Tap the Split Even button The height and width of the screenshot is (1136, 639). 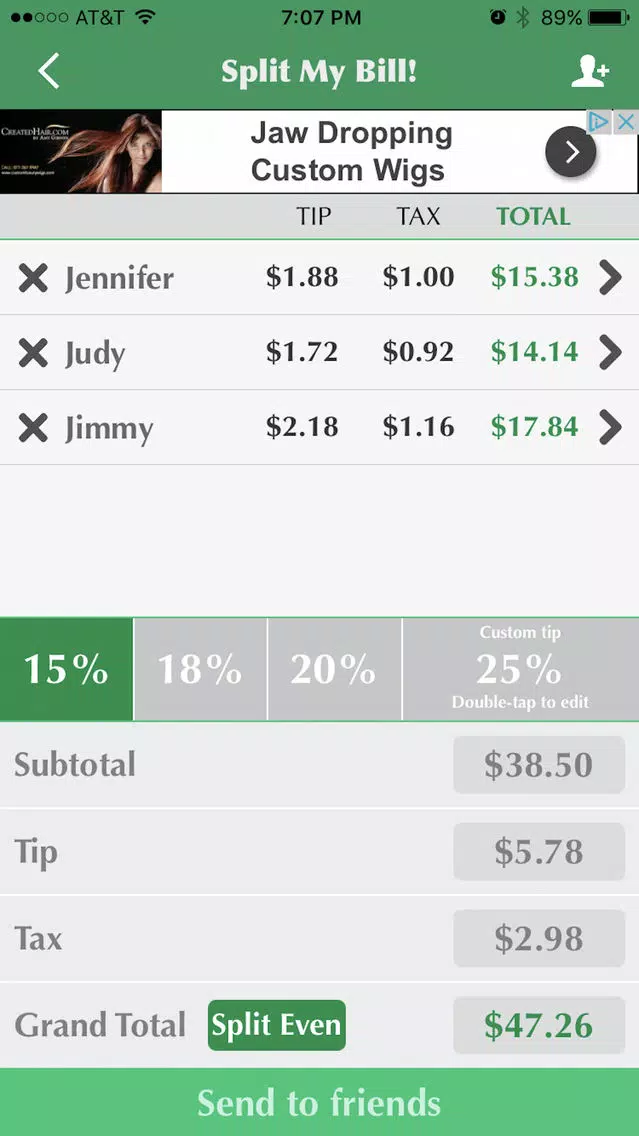[277, 1025]
